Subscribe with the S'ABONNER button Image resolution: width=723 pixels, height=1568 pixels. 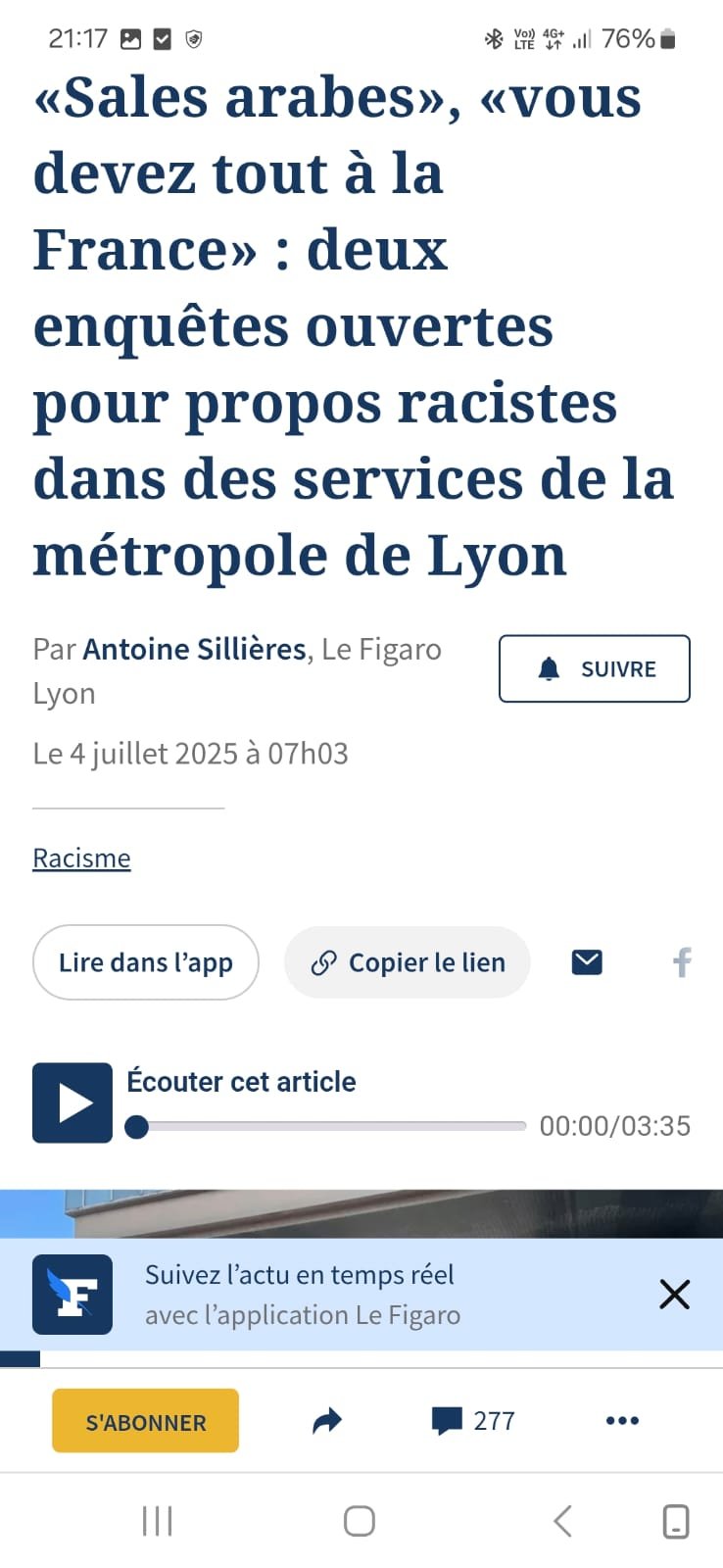[x=145, y=1421]
